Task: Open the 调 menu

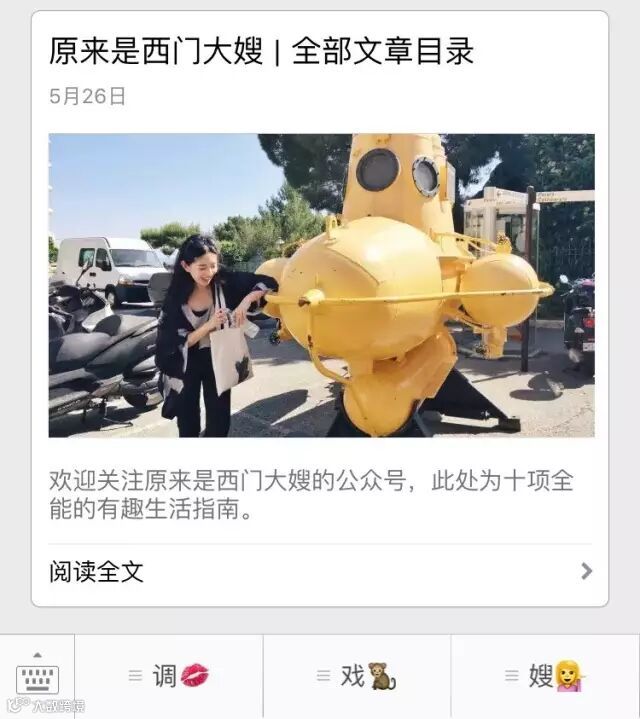Action: (169, 677)
